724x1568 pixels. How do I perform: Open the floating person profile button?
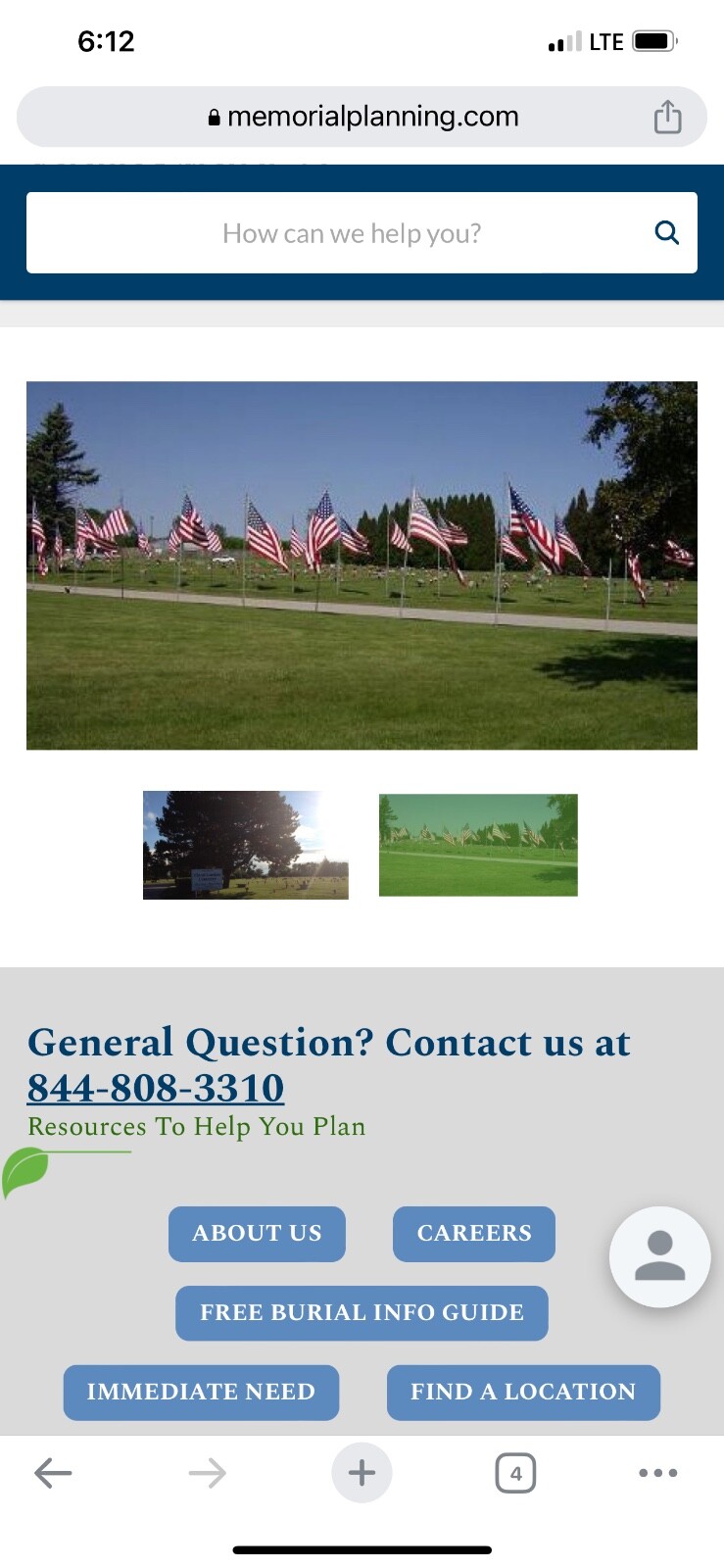[660, 1256]
